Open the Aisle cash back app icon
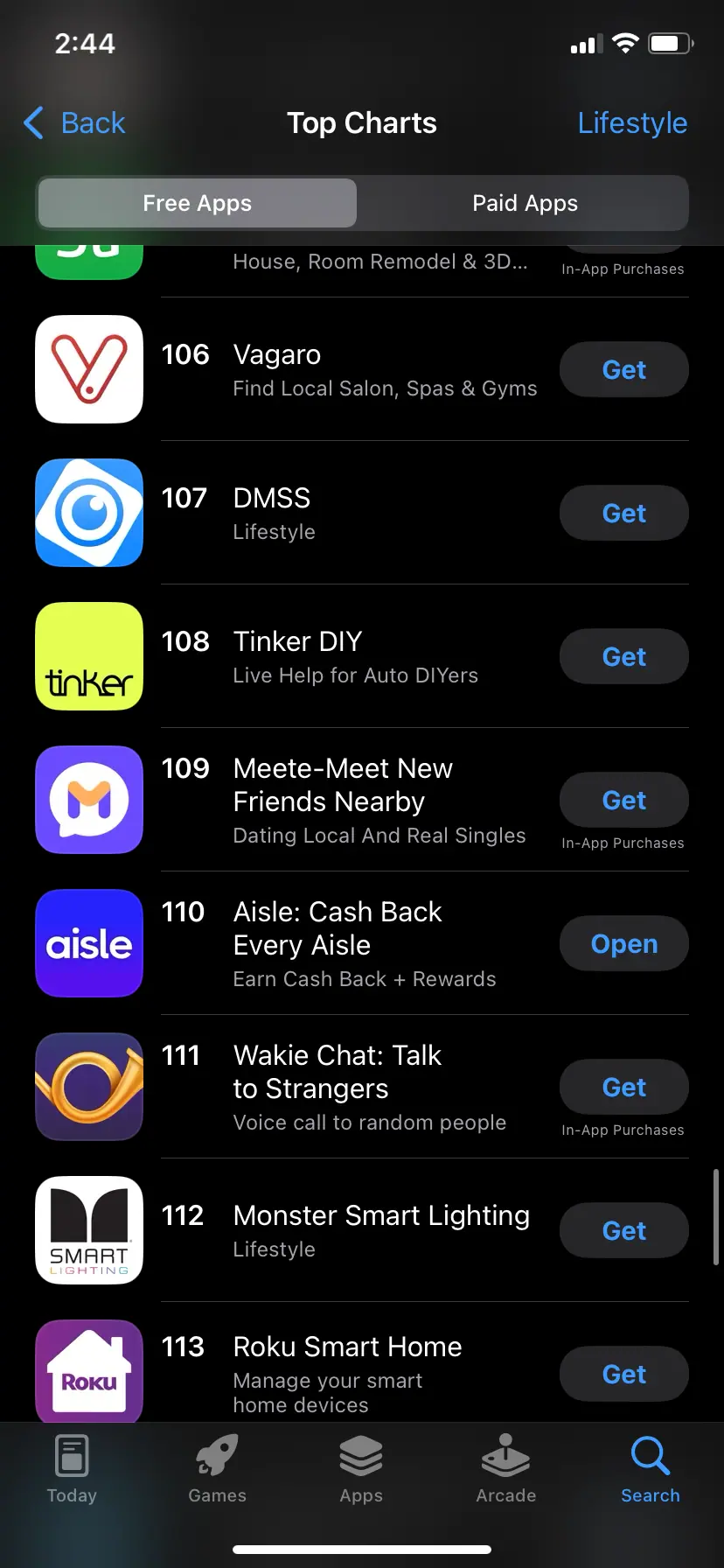Viewport: 724px width, 1568px height. (x=88, y=943)
